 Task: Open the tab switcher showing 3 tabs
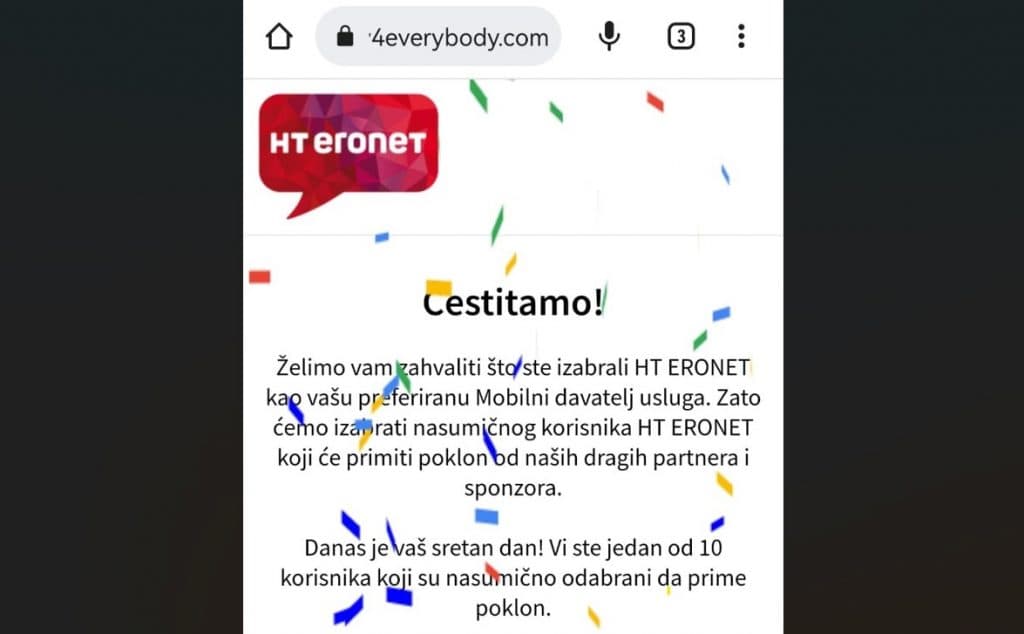click(680, 37)
